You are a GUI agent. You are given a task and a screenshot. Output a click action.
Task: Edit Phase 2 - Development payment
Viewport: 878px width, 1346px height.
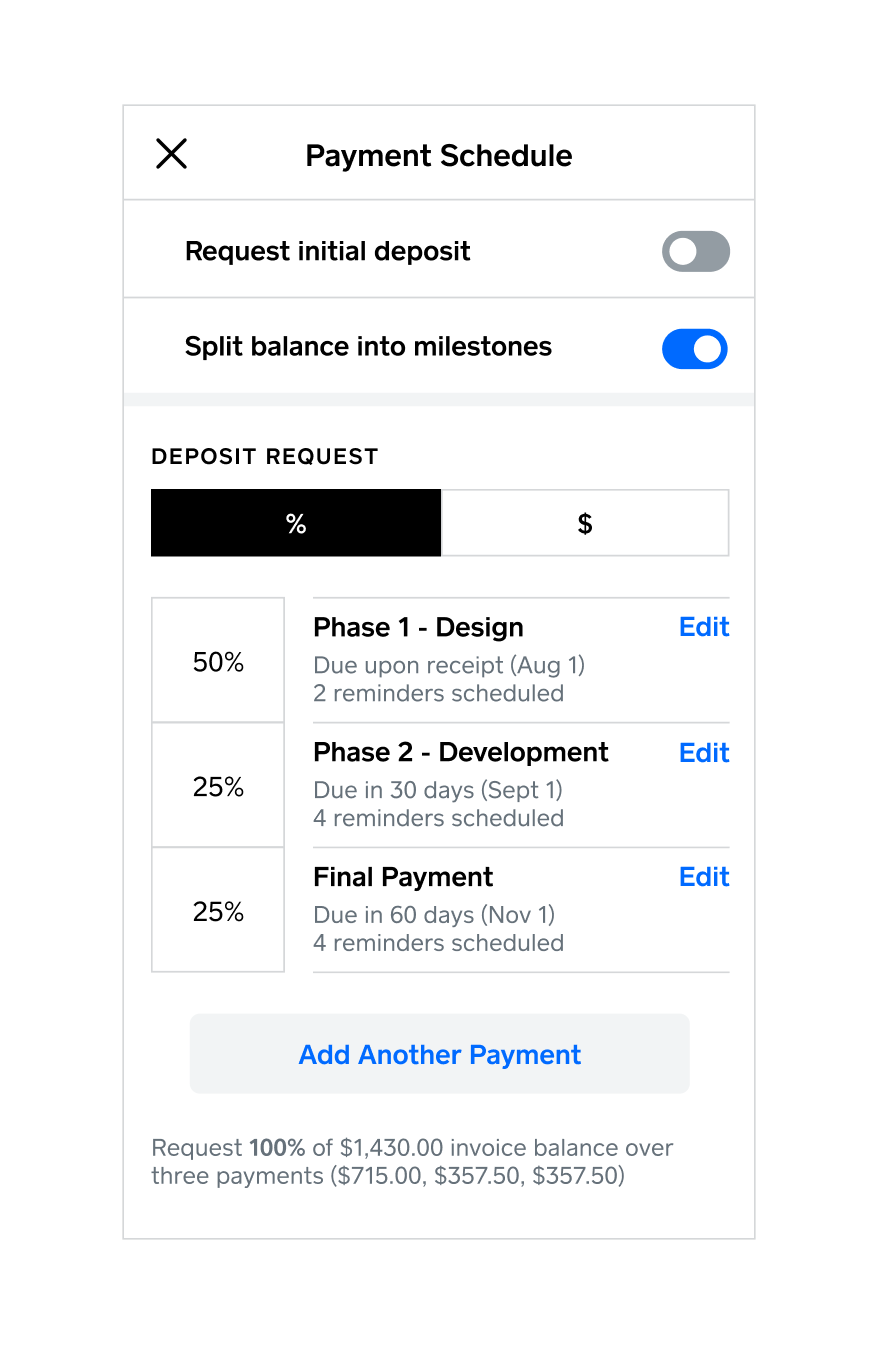[x=704, y=753]
